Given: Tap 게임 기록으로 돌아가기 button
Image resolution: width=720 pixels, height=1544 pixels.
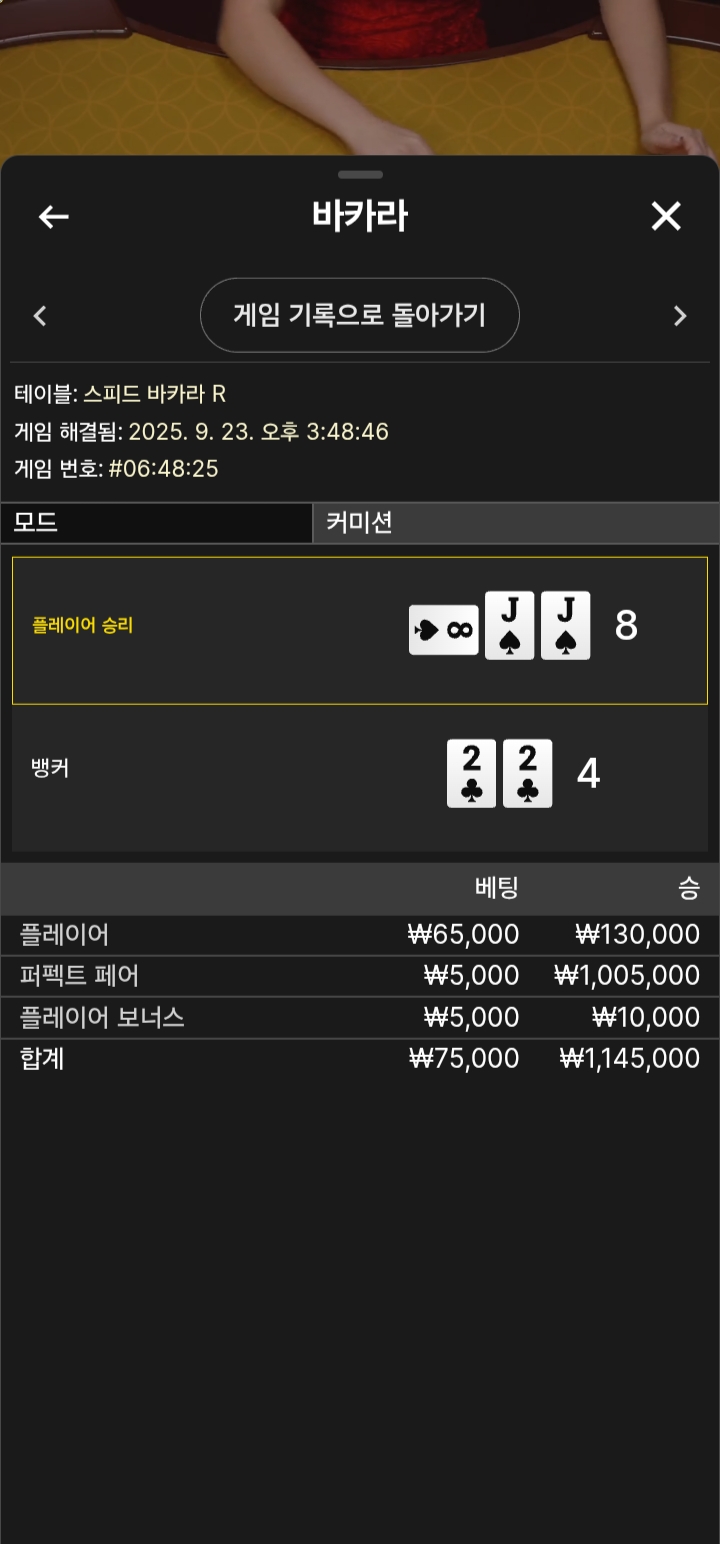Looking at the screenshot, I should tap(360, 316).
